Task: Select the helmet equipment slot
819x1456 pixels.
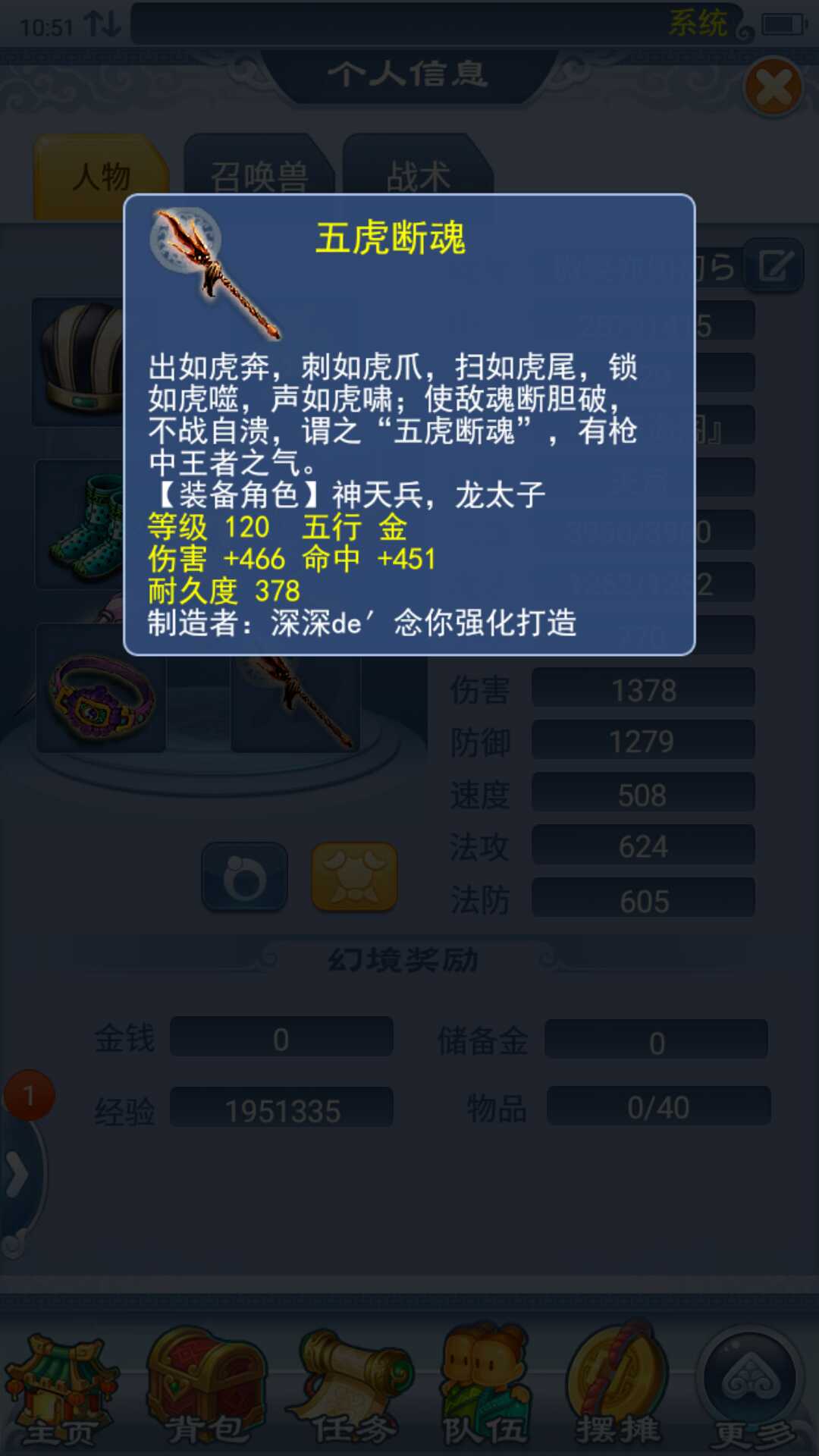Action: pyautogui.click(x=78, y=362)
